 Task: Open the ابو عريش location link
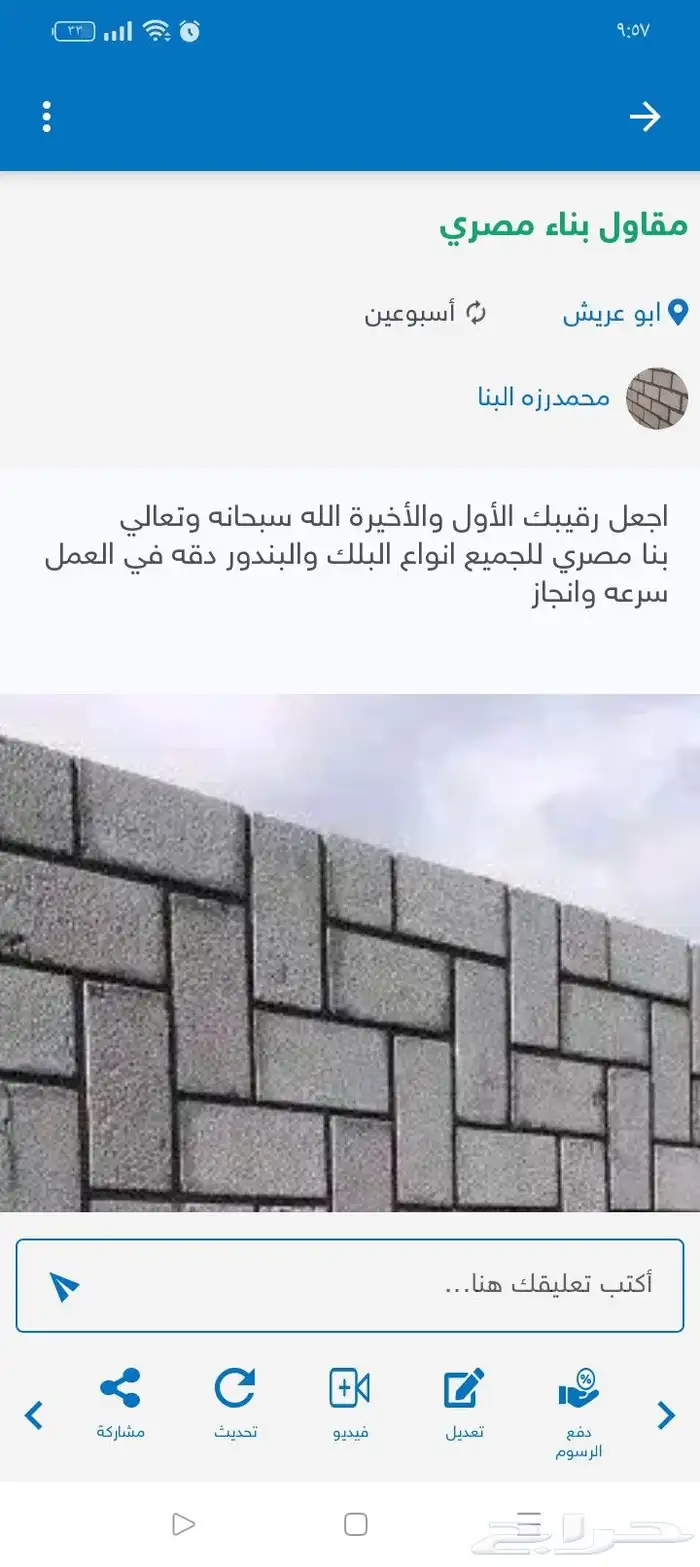coord(624,314)
